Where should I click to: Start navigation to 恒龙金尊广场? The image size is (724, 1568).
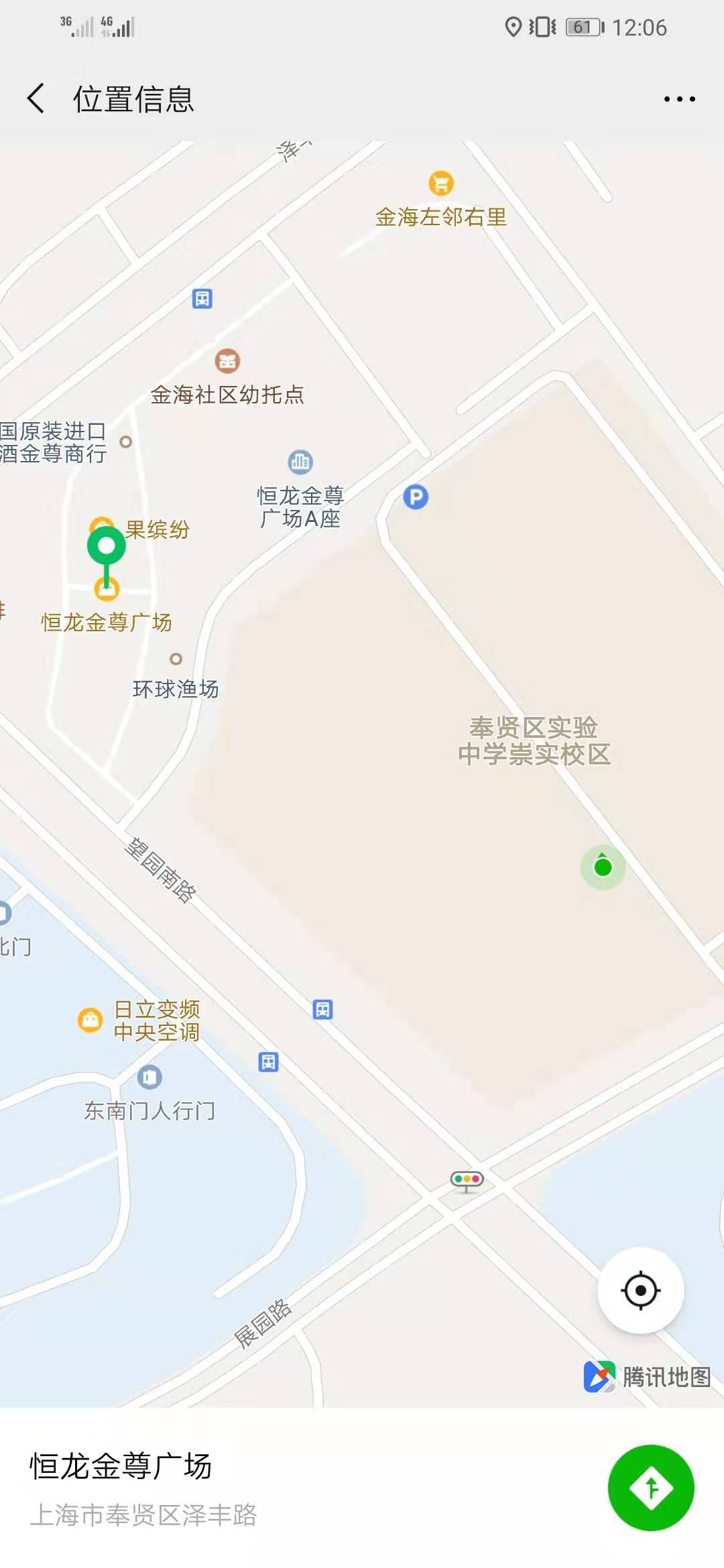[650, 1488]
